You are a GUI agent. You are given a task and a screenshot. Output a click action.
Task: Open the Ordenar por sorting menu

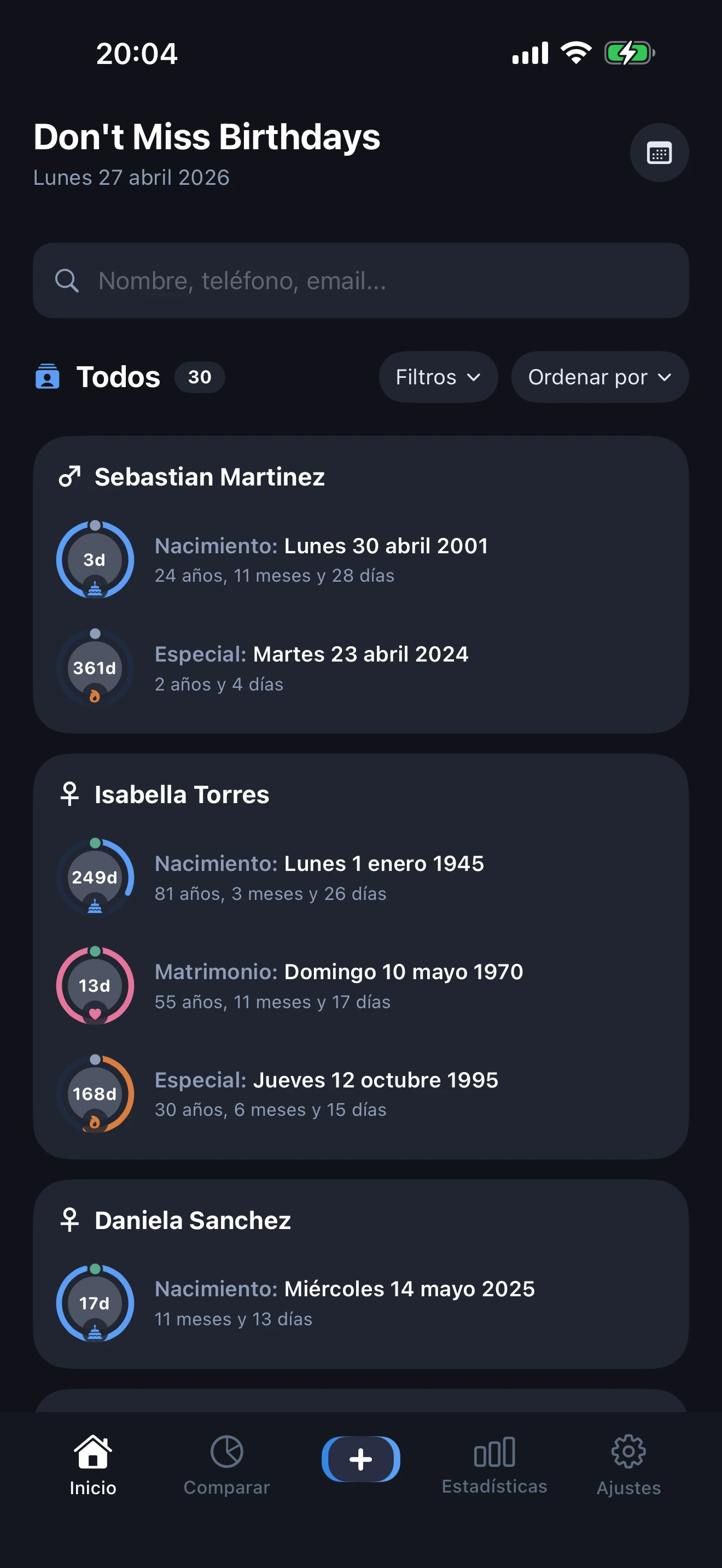(x=599, y=377)
